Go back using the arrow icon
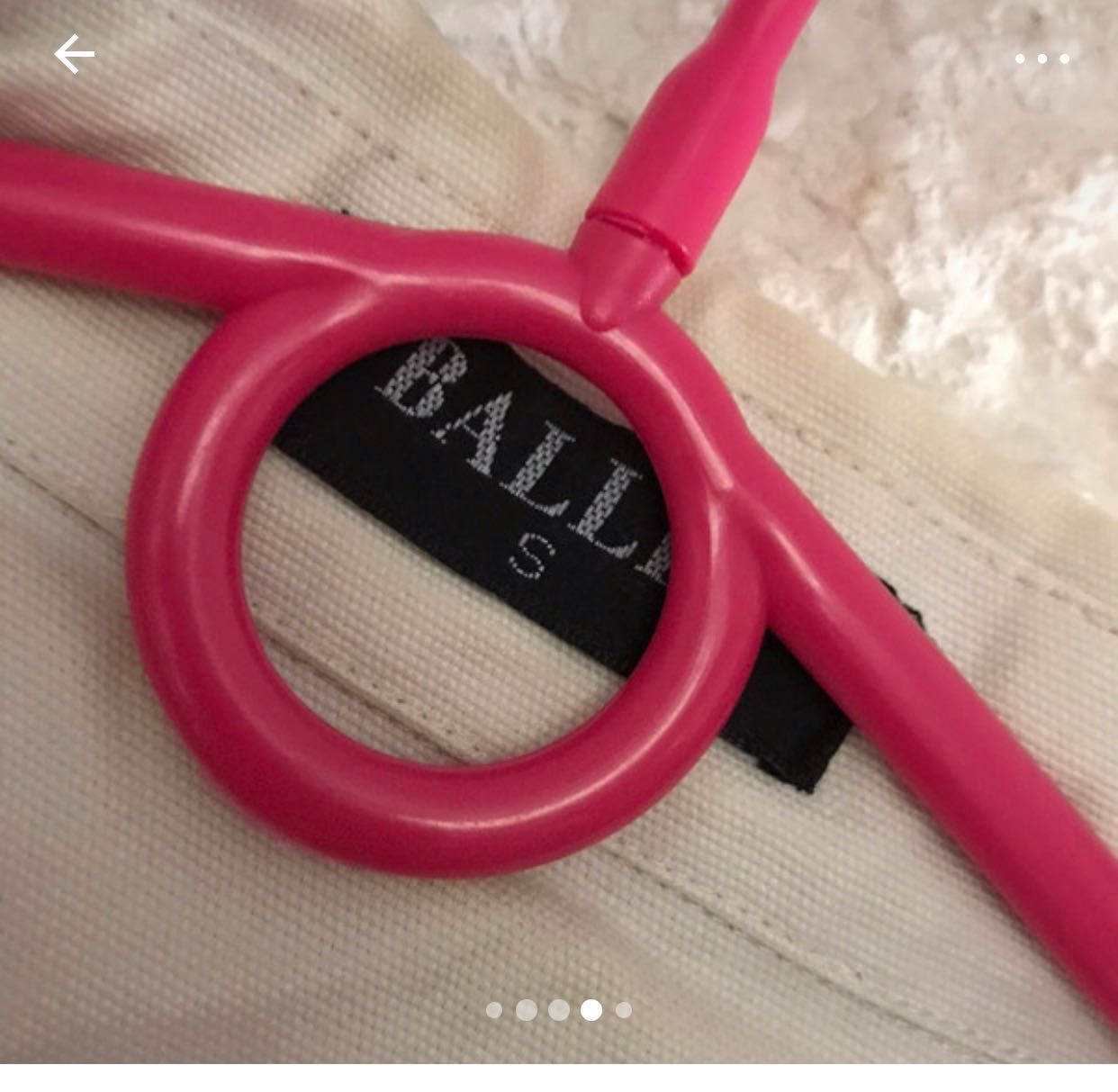Screen dimensions: 1118x1092 74,56
